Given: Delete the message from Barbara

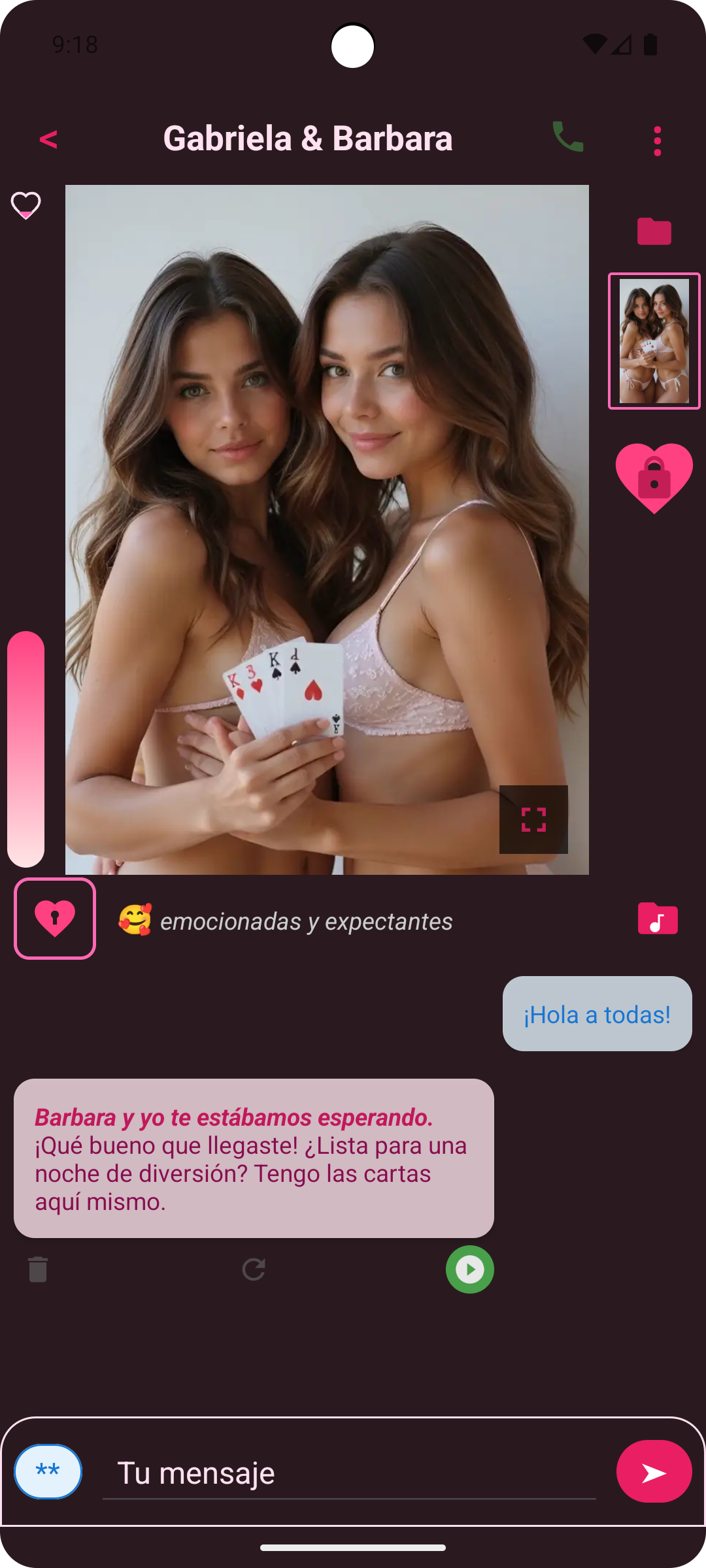Looking at the screenshot, I should pos(38,1269).
